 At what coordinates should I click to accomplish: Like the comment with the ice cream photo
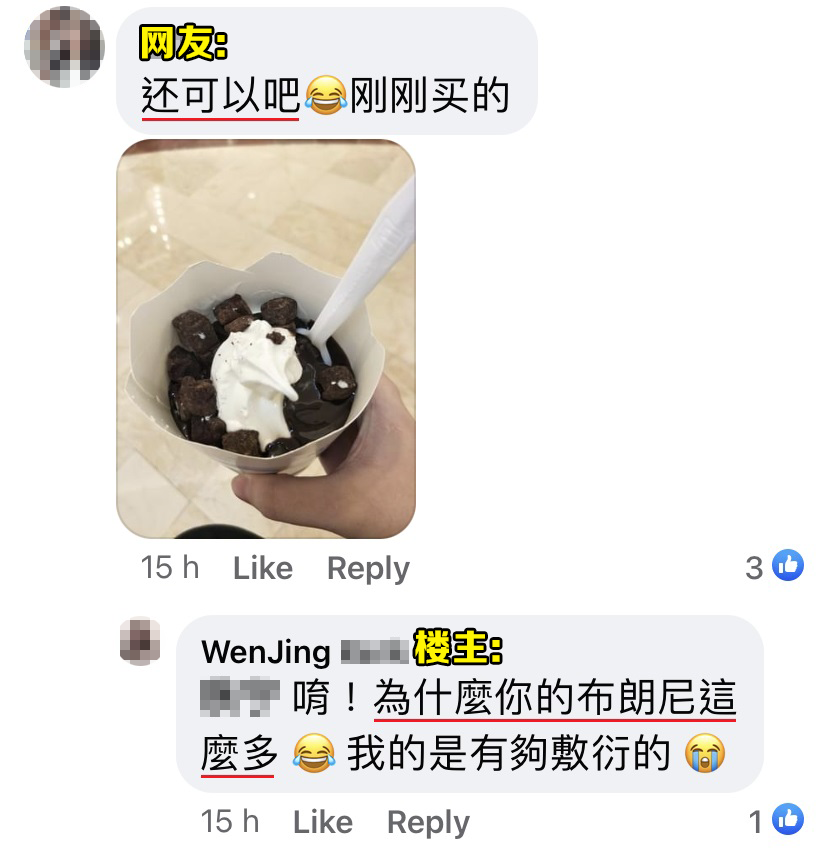pos(262,568)
